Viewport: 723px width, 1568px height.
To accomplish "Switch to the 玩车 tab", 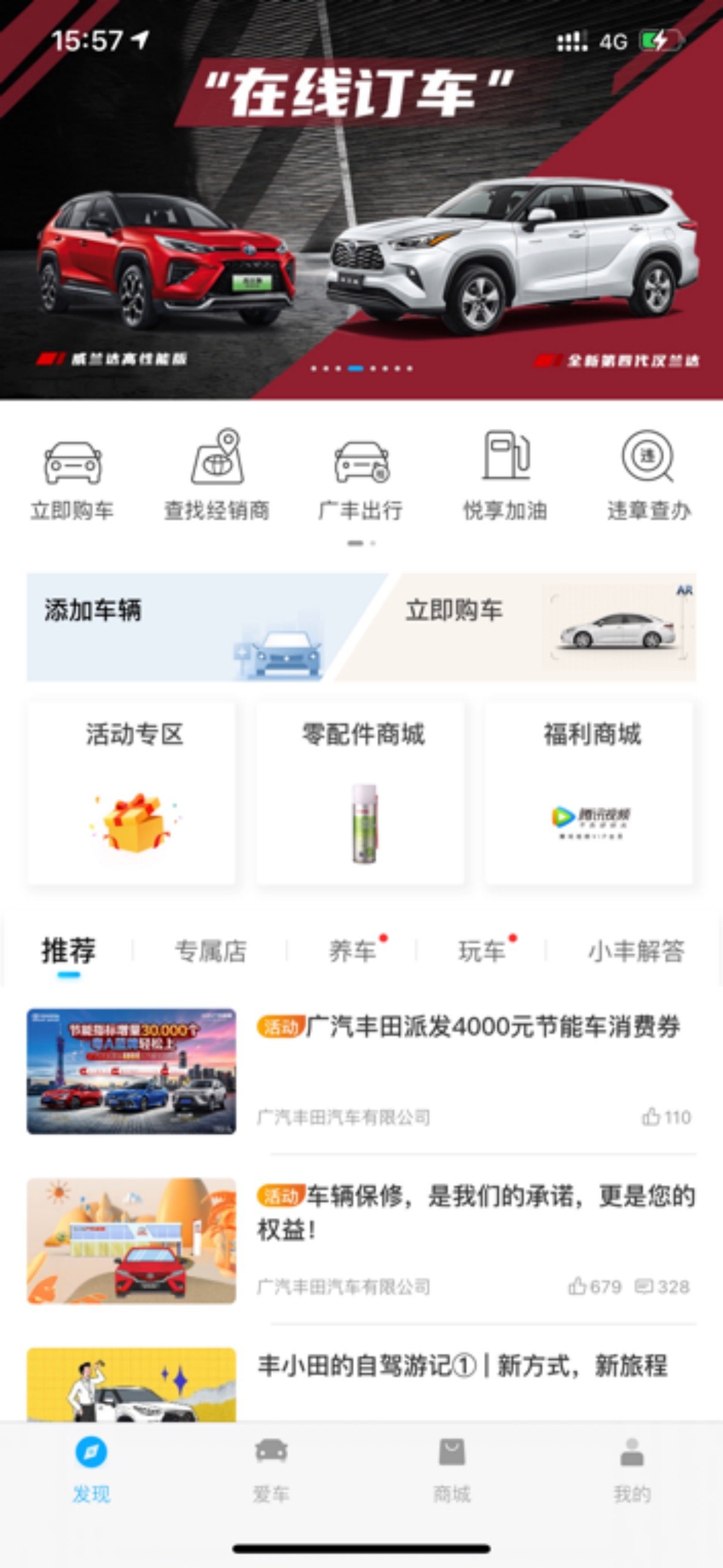I will coord(482,951).
